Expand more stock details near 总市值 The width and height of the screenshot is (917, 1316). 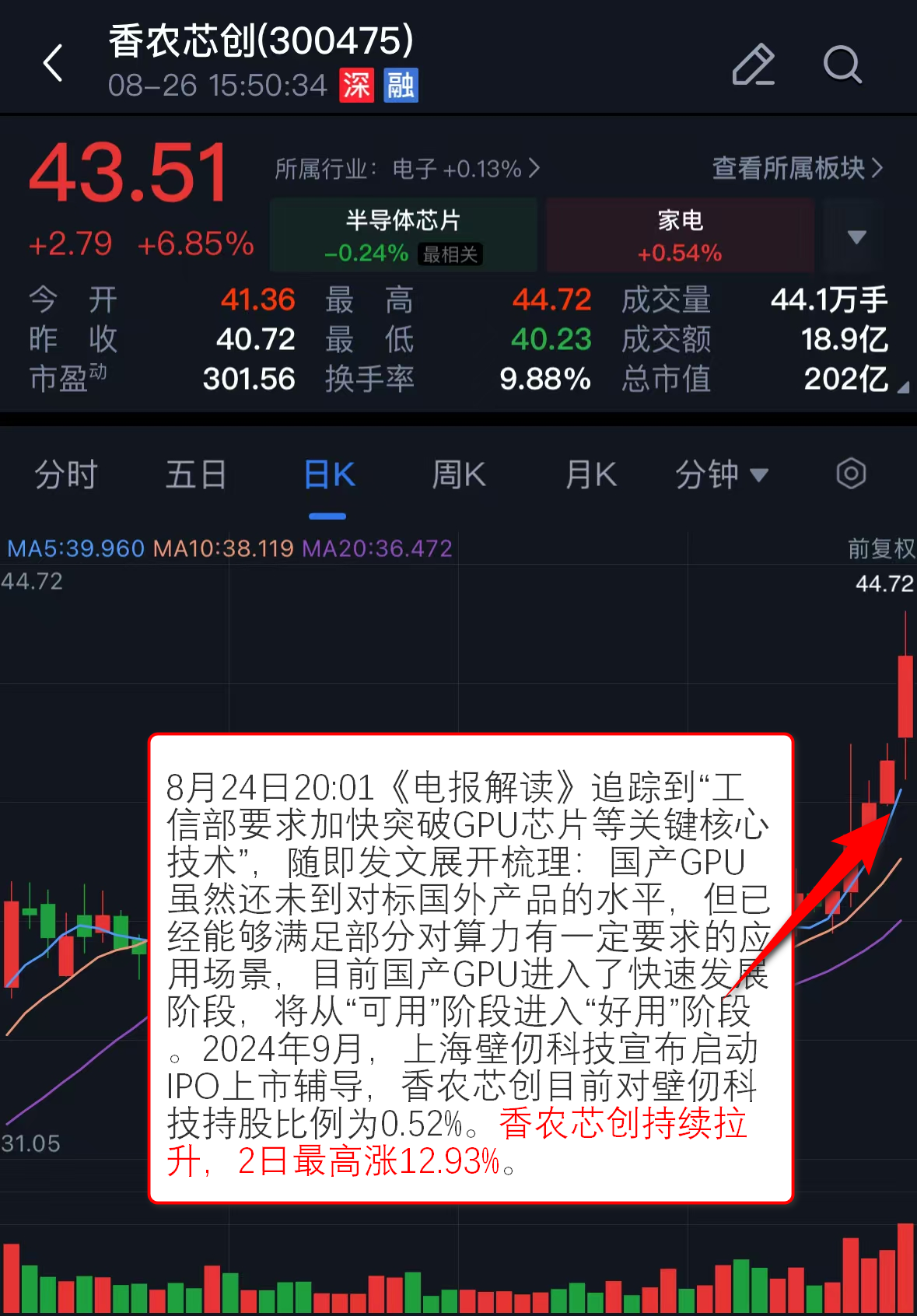902,387
